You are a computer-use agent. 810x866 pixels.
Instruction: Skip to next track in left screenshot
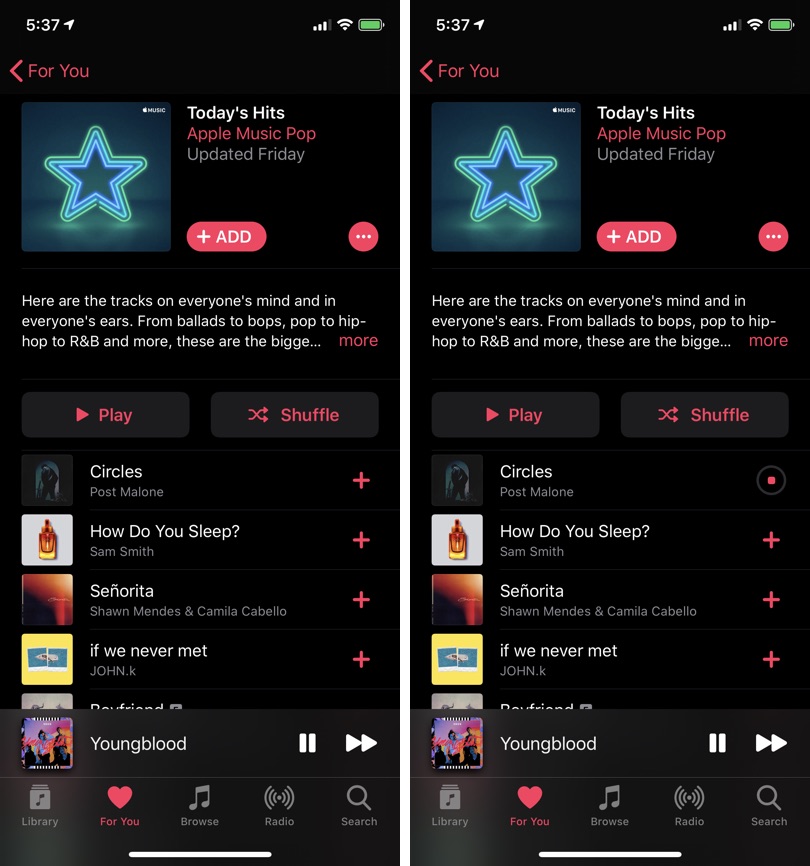click(x=361, y=743)
